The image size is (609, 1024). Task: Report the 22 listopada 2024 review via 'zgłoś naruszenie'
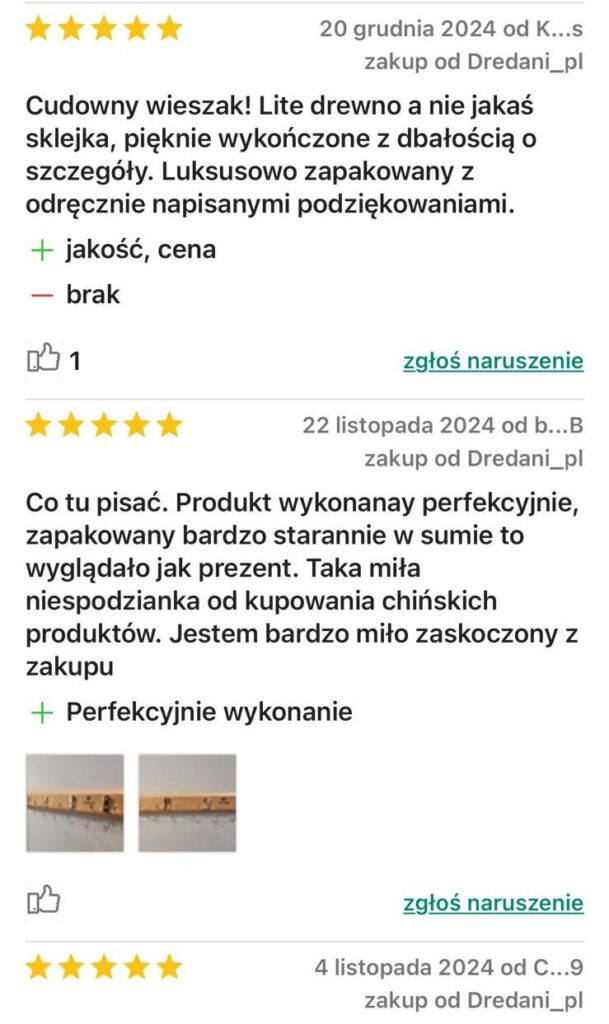pyautogui.click(x=493, y=903)
